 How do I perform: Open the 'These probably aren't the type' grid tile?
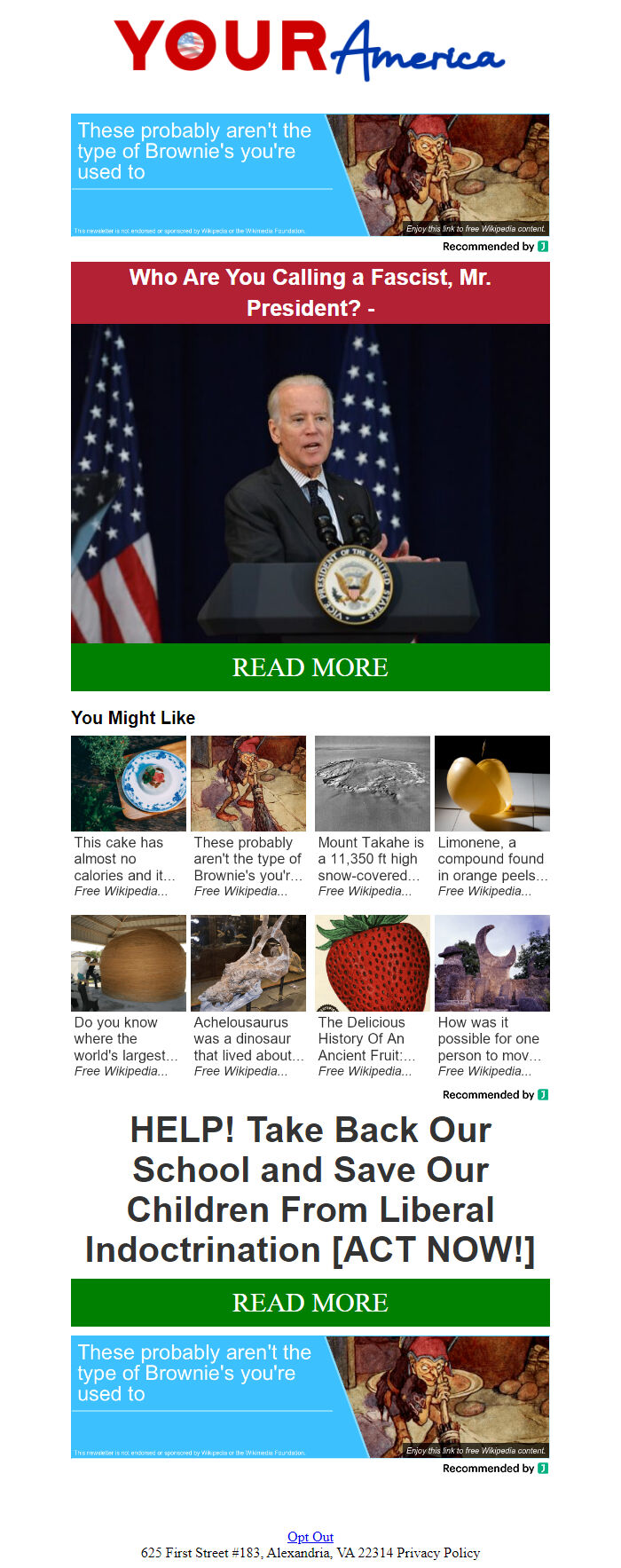point(248,816)
